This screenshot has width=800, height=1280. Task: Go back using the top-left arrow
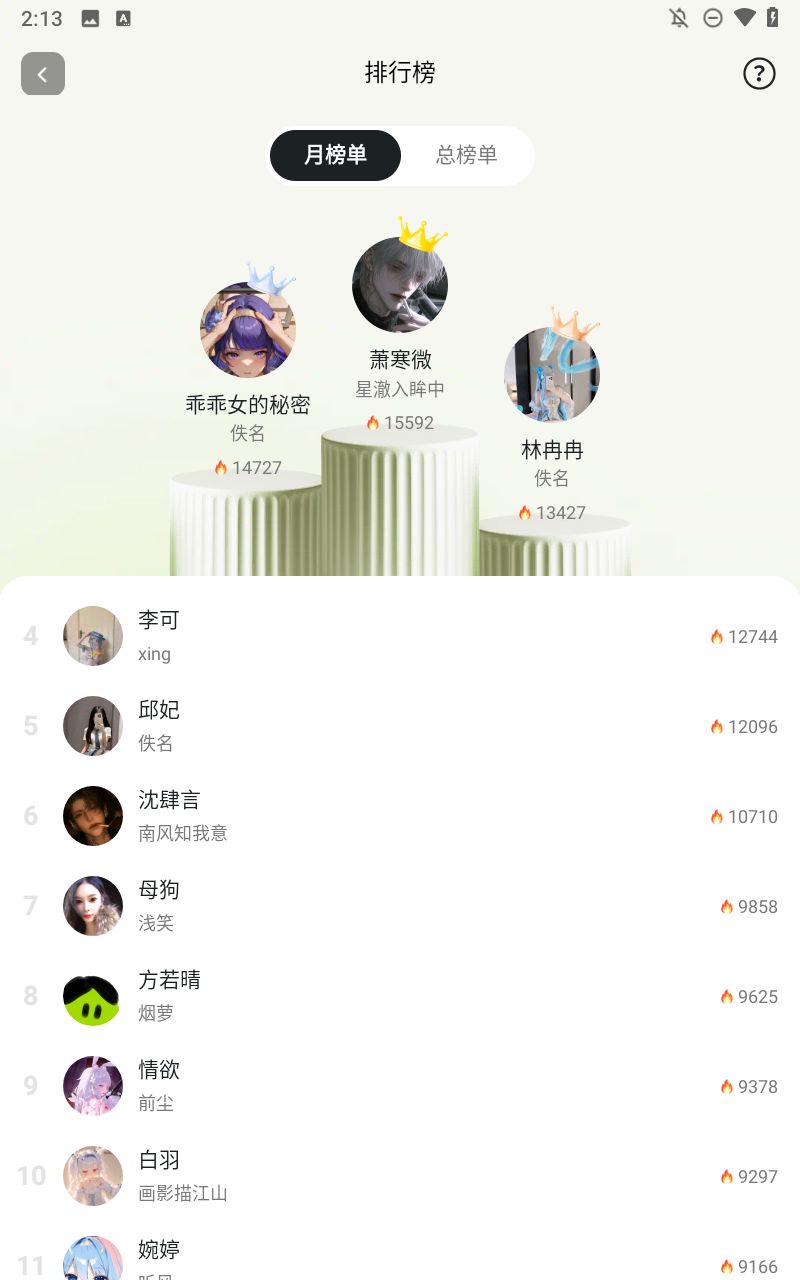pos(43,74)
